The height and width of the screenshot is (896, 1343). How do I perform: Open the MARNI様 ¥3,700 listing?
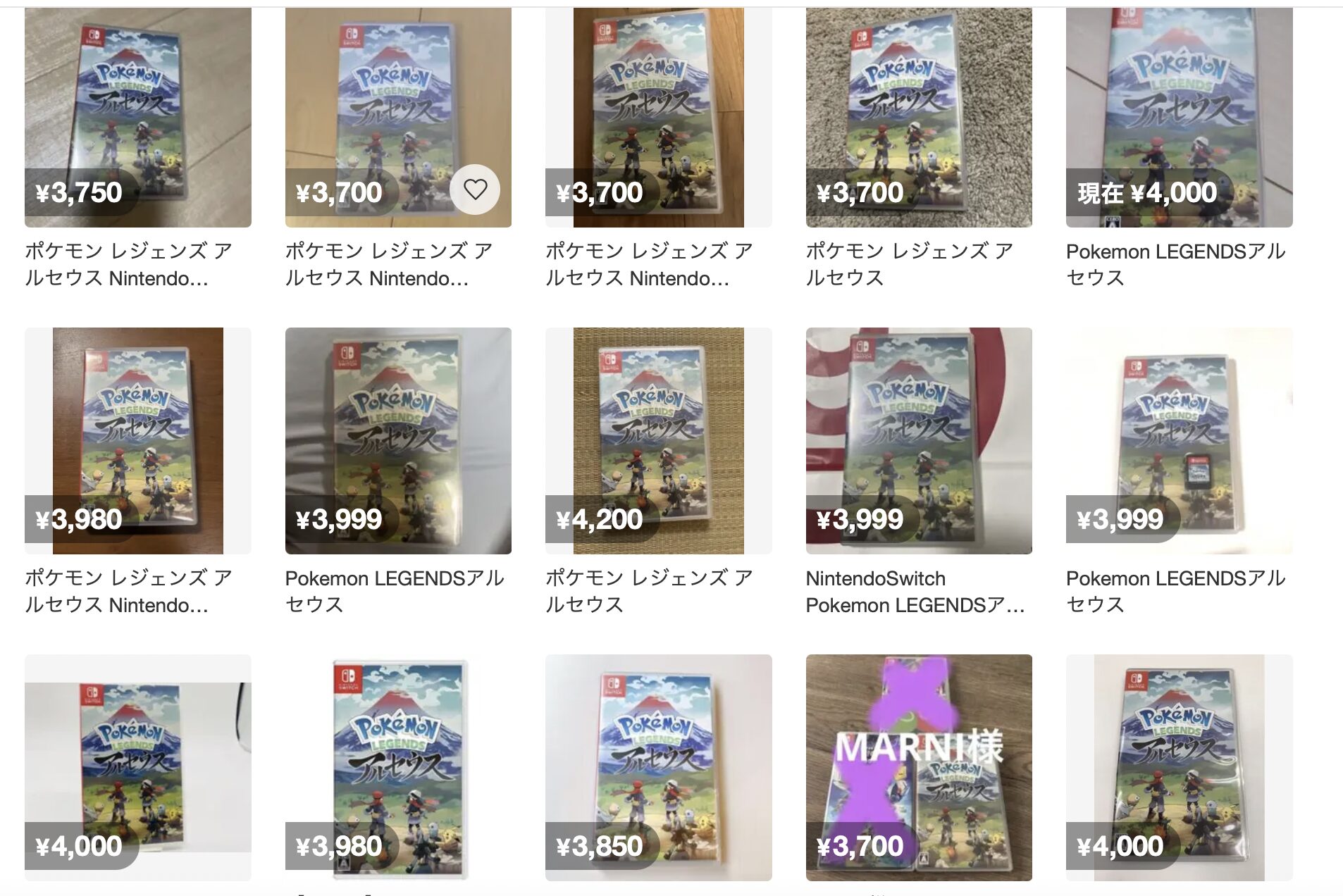coord(918,767)
